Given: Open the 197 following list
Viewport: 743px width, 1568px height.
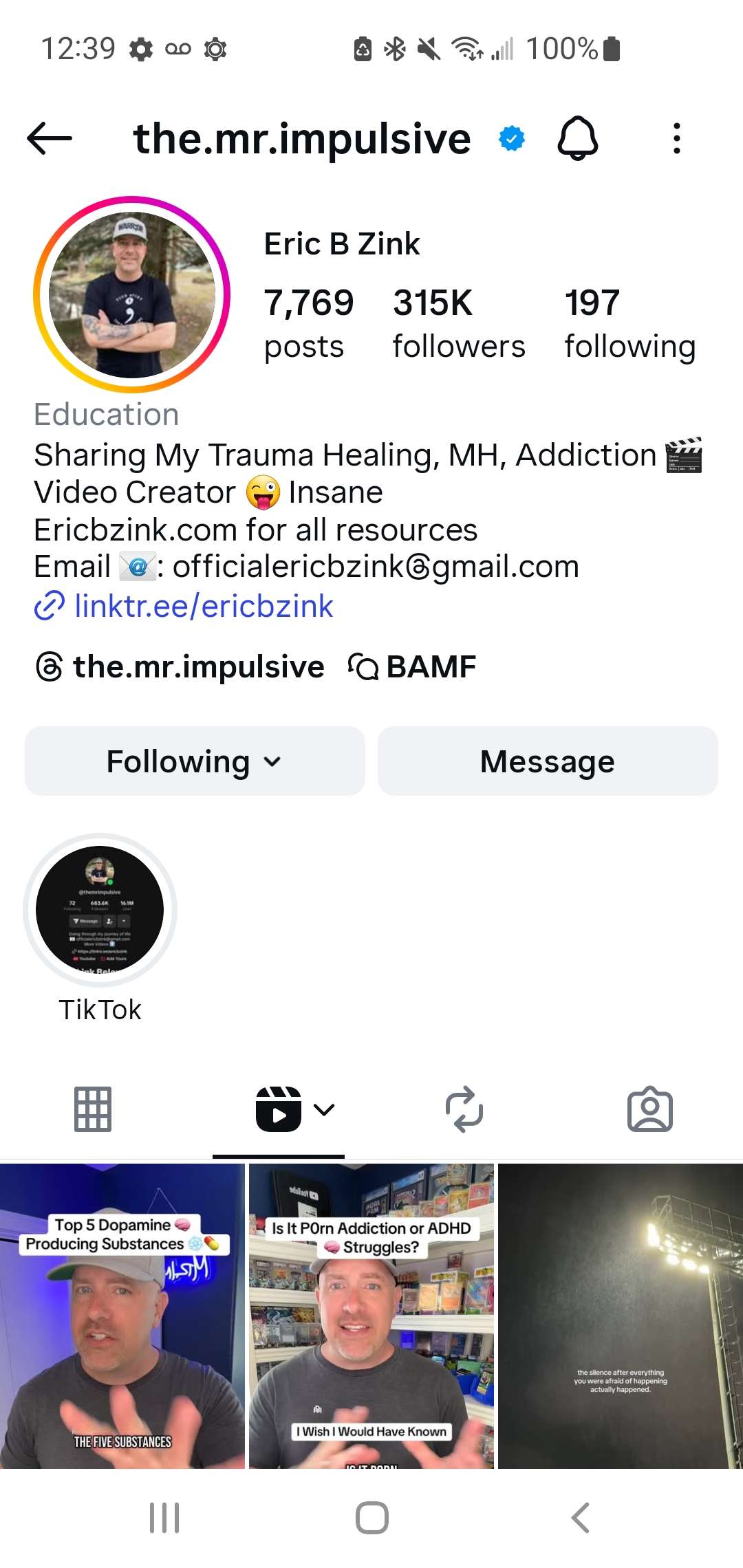Looking at the screenshot, I should pyautogui.click(x=629, y=323).
